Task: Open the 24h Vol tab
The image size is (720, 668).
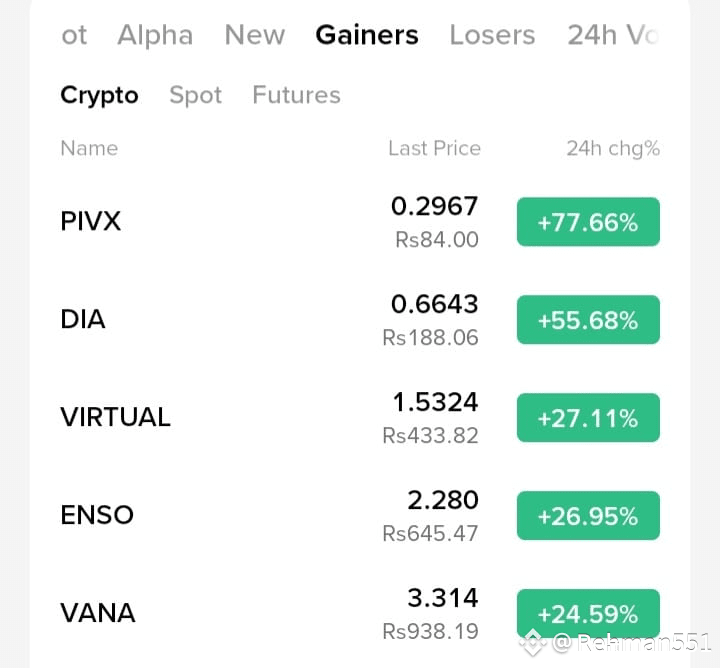Action: pyautogui.click(x=613, y=35)
